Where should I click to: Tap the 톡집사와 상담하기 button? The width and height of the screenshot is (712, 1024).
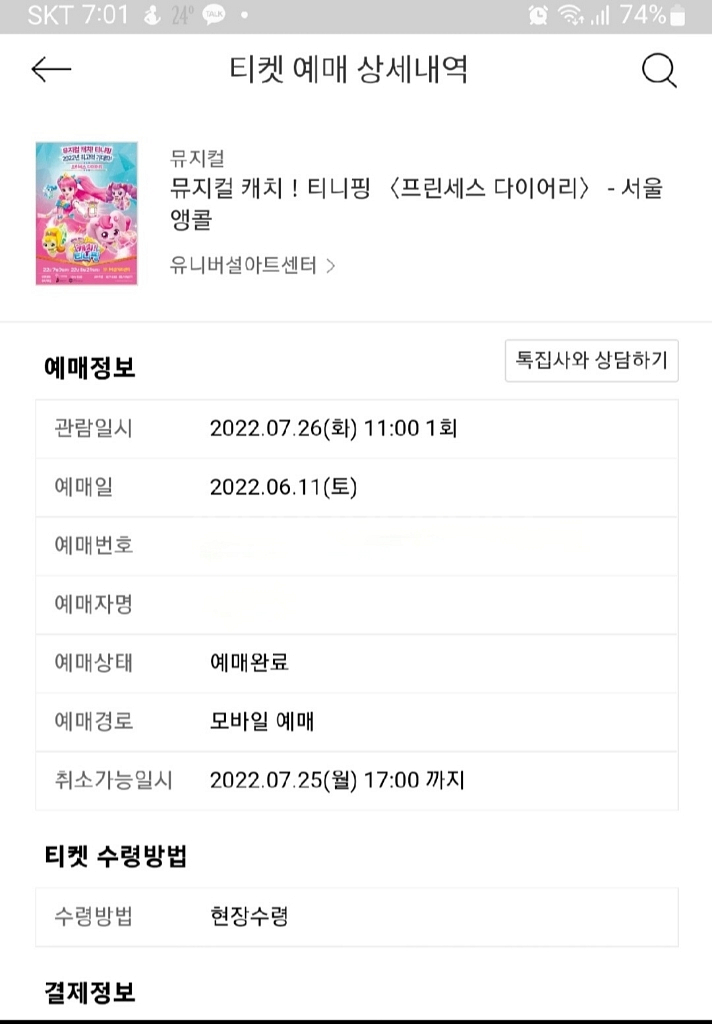coord(591,361)
